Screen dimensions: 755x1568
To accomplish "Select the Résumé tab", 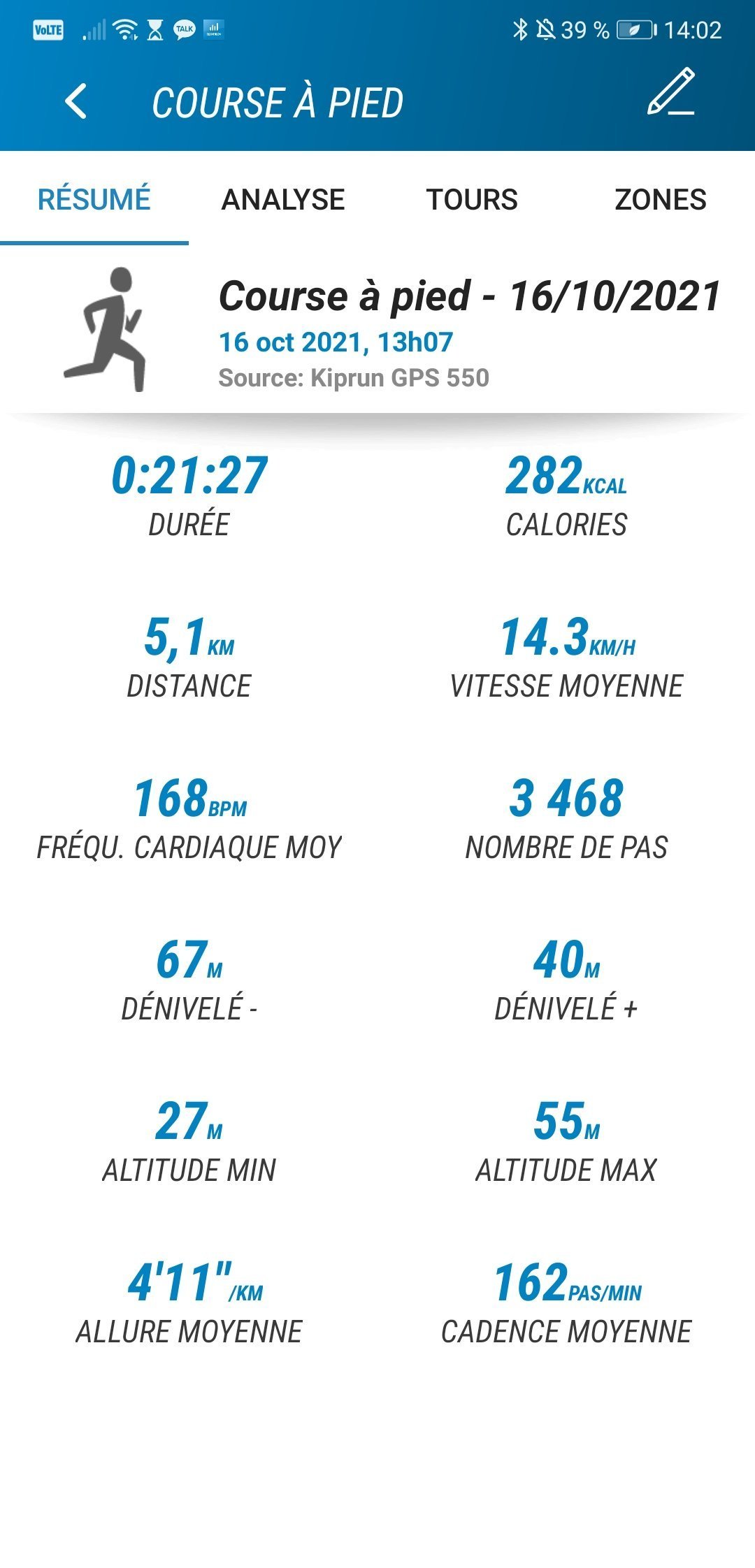I will coord(94,200).
